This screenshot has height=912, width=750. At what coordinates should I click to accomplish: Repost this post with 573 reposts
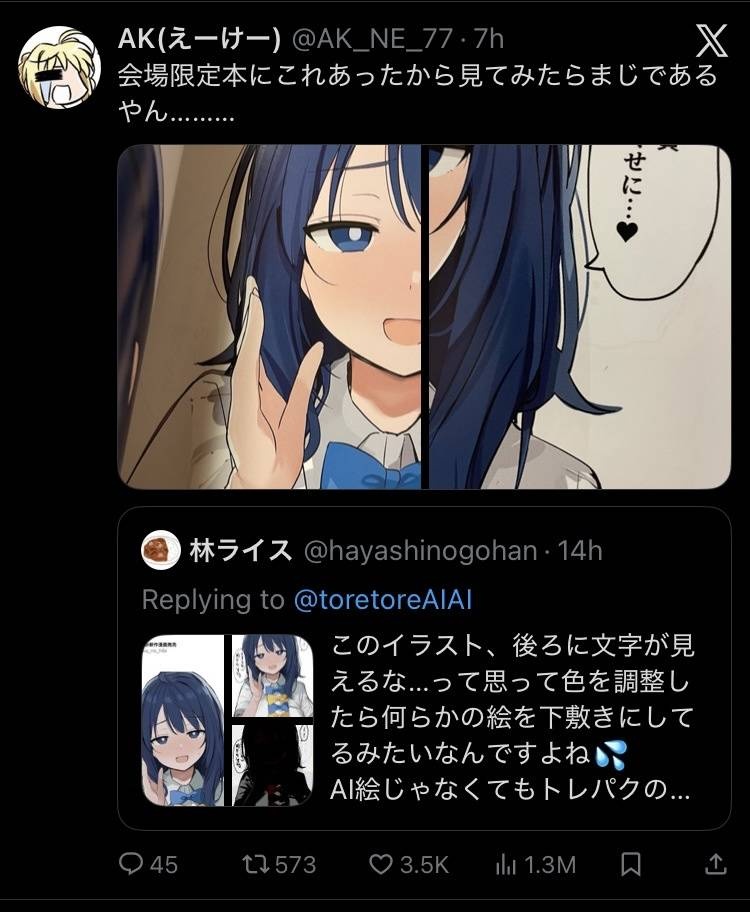280,864
